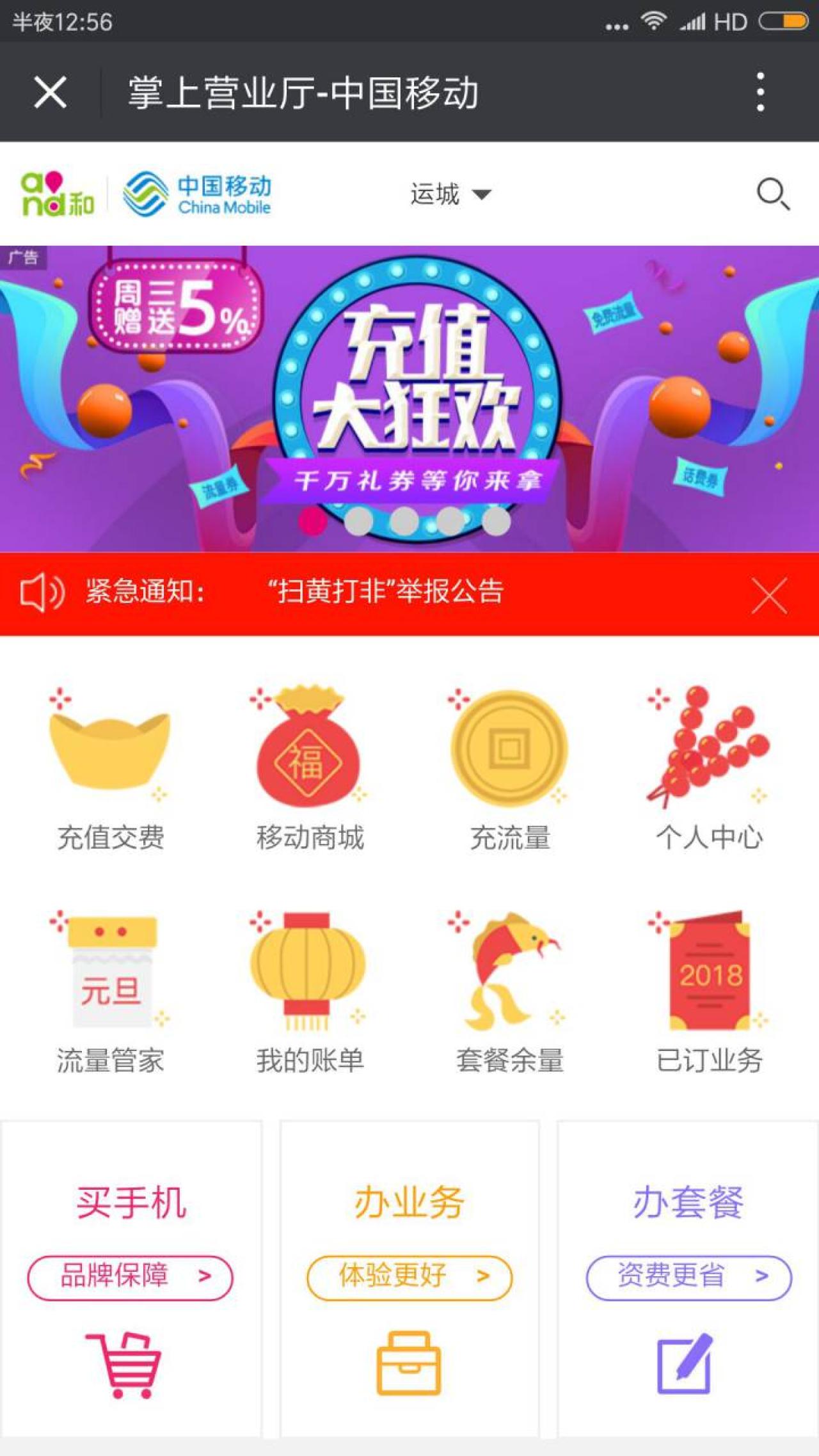Screen dimensions: 819x1456
Task: Open the 充值大狂欢 promotion banner
Action: coord(409,384)
